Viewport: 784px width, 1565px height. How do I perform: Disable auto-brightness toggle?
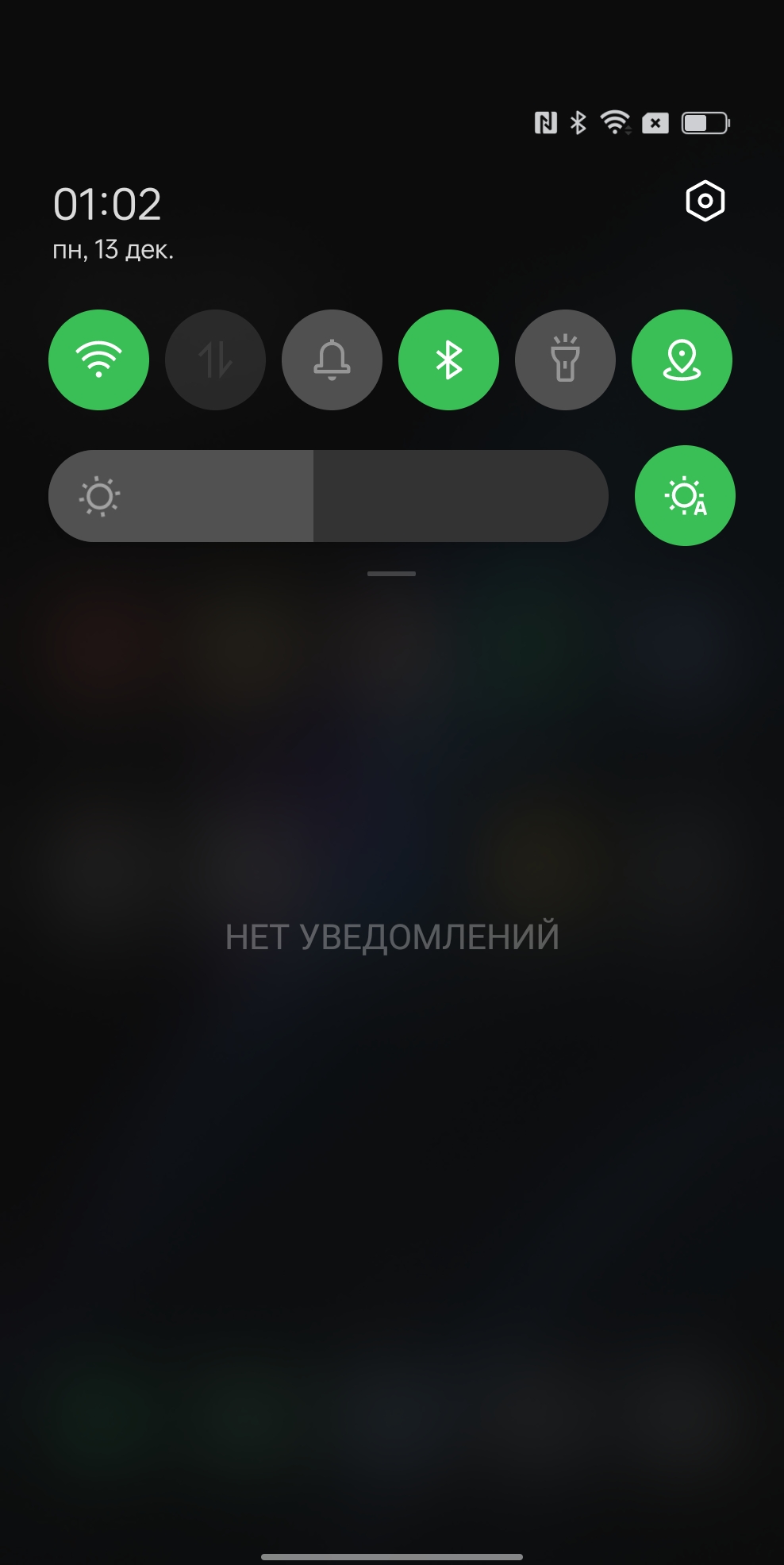click(685, 496)
